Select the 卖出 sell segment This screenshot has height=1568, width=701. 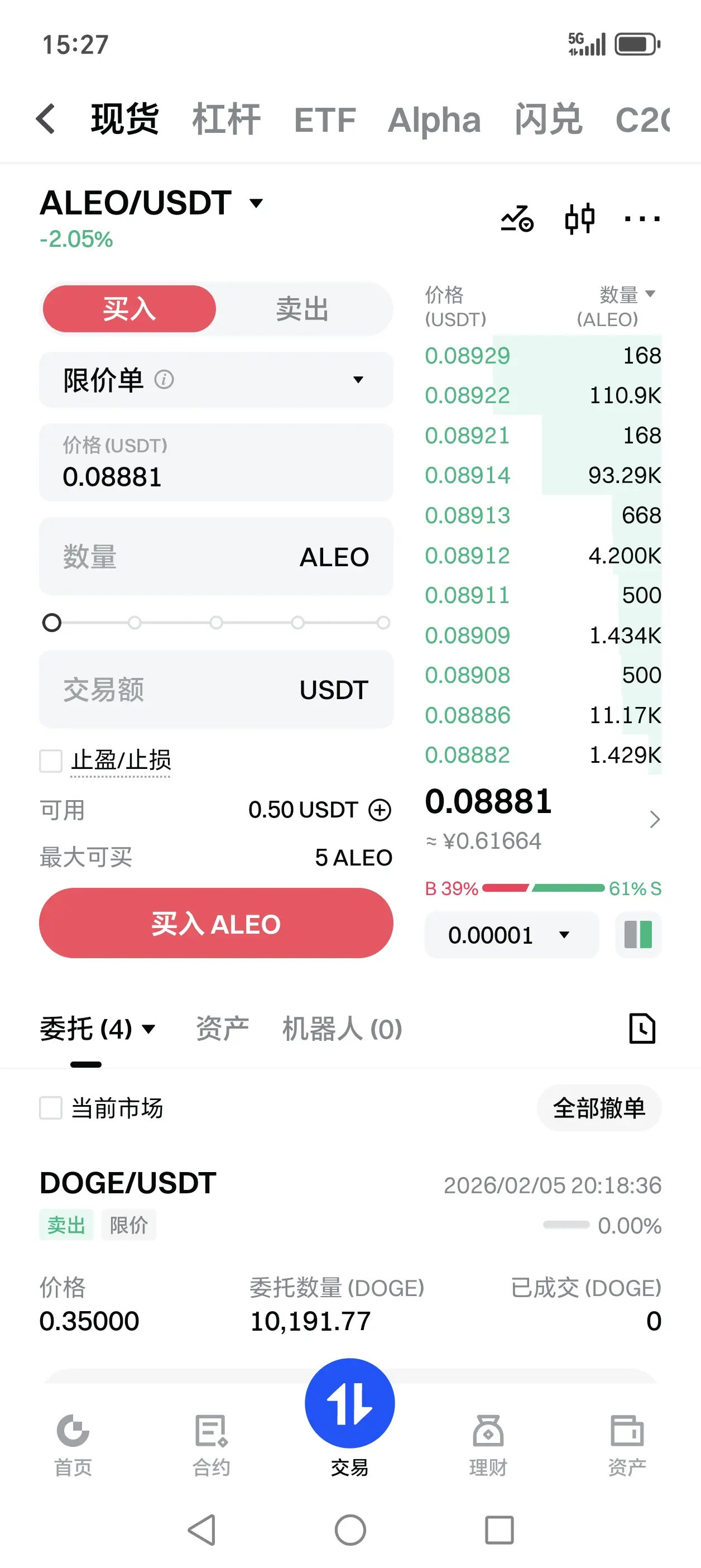[x=303, y=309]
